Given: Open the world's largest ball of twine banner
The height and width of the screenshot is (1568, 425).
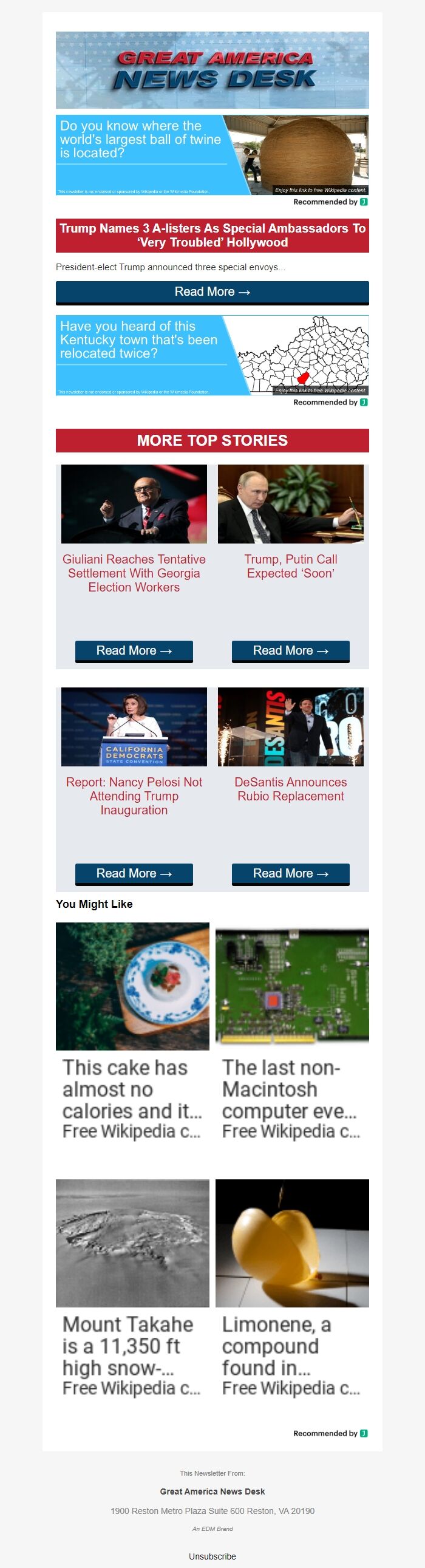Looking at the screenshot, I should coord(212,155).
